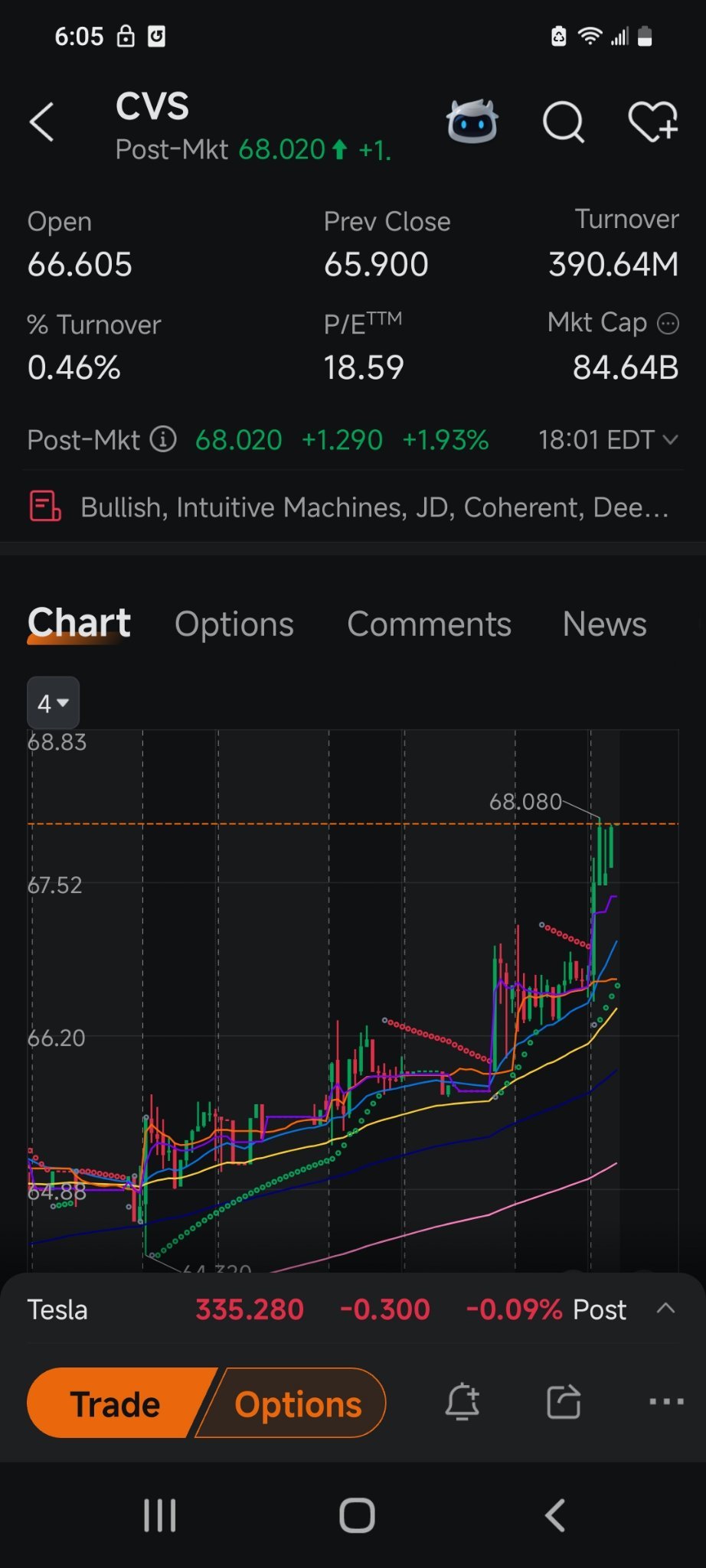Image resolution: width=706 pixels, height=1568 pixels.
Task: Open stock search
Action: point(564,122)
